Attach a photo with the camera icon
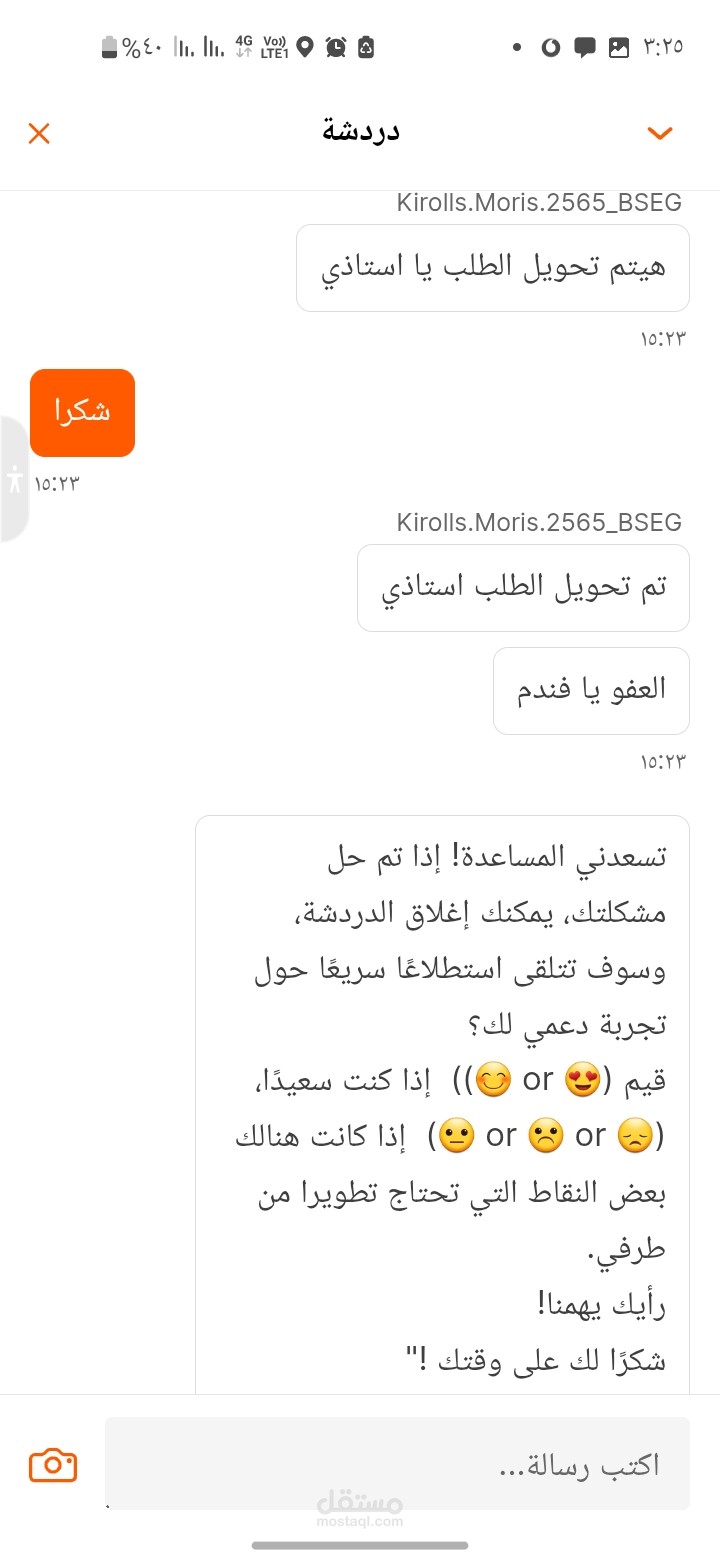This screenshot has width=720, height=1560. [53, 1464]
